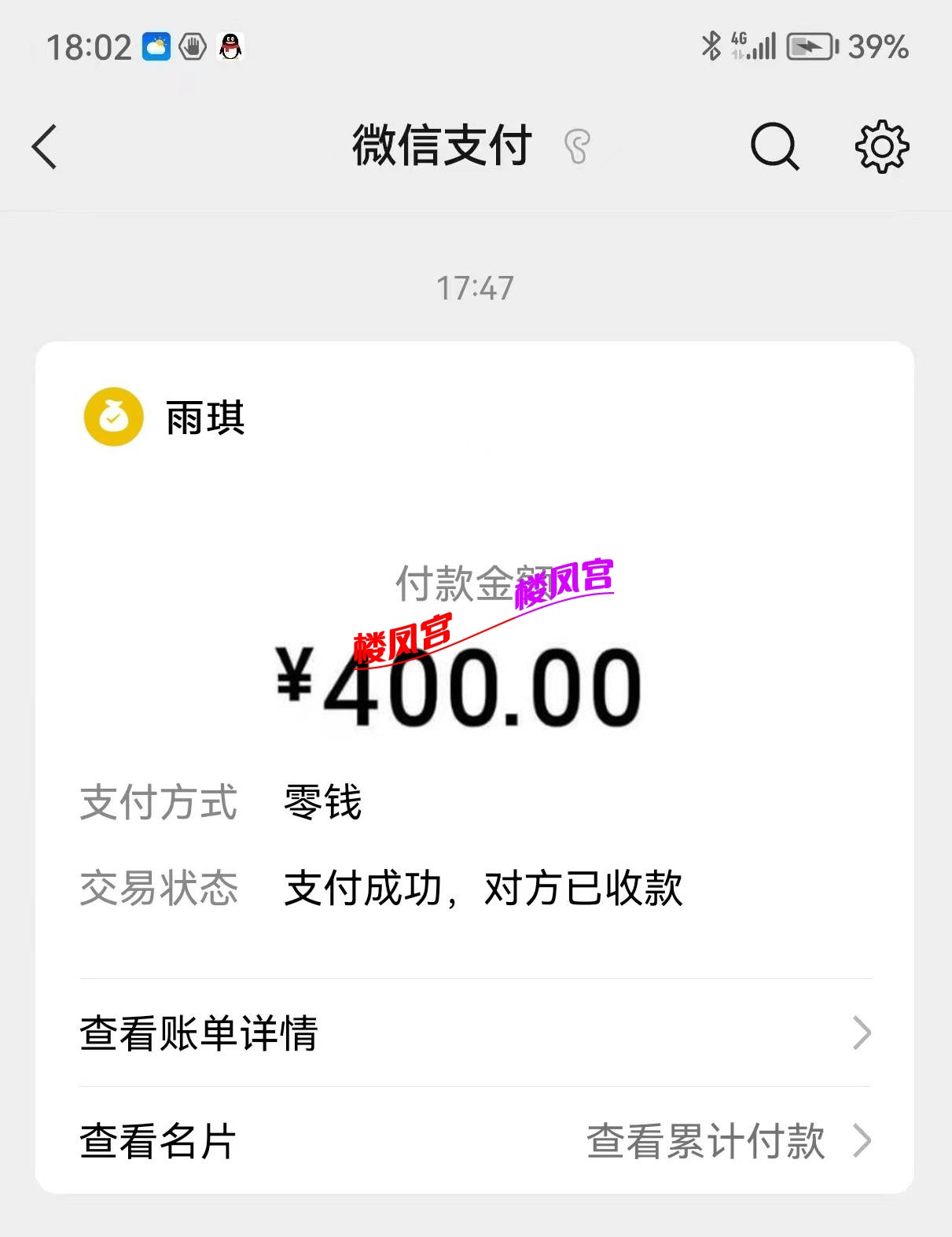The height and width of the screenshot is (1237, 952).
Task: Tap the weather icon in the status bar
Action: 155,47
